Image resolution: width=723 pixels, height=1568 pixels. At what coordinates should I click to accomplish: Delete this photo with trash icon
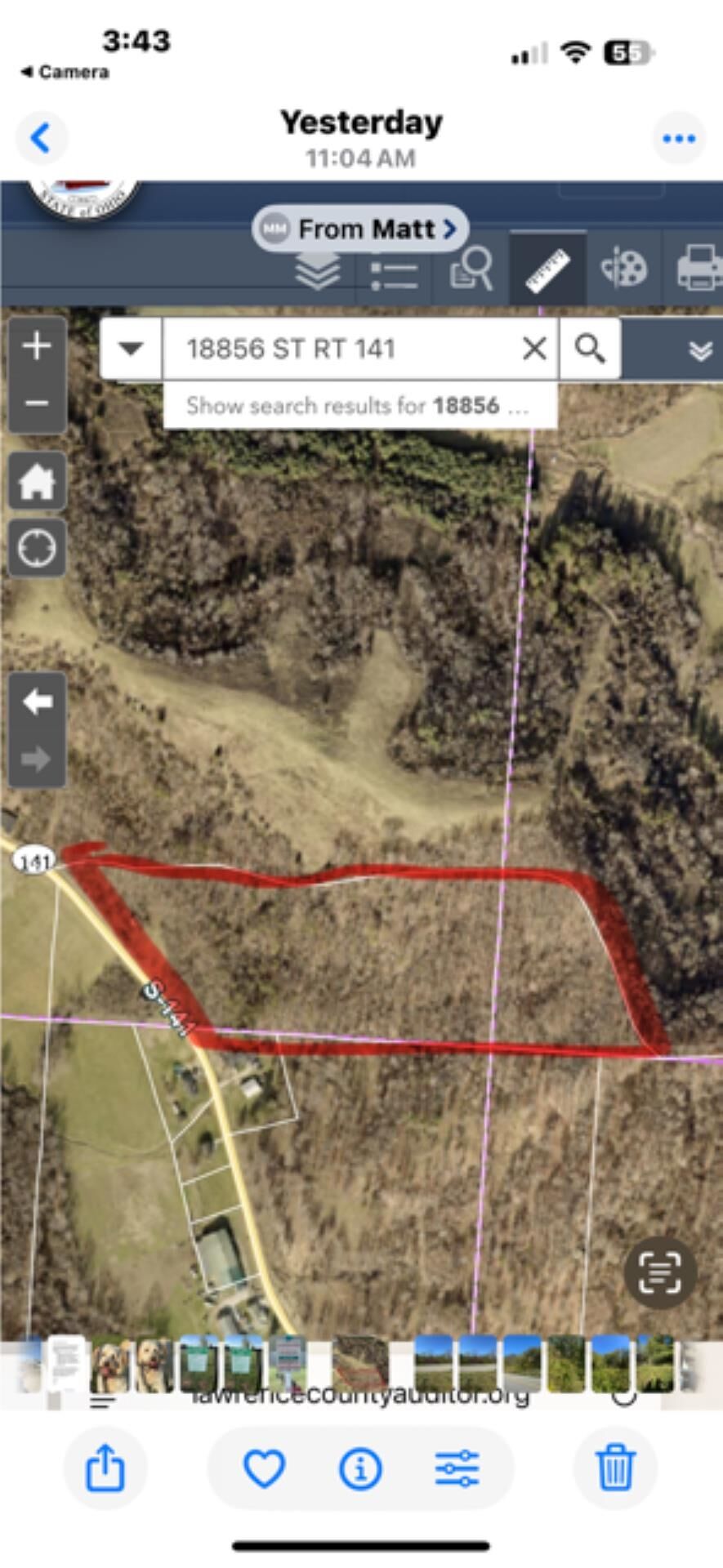pos(615,1468)
